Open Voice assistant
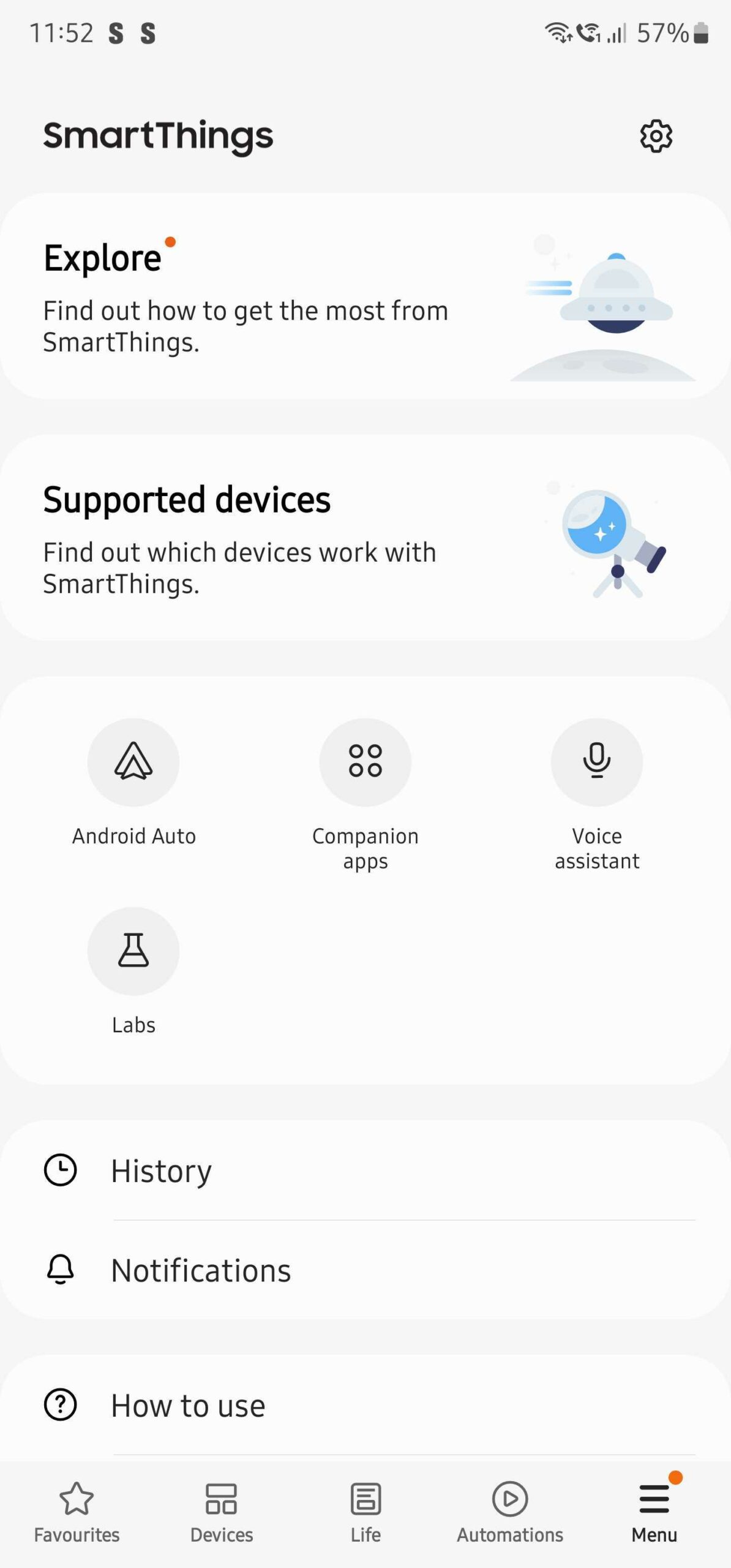Screen dimensions: 731x1568 [596, 762]
